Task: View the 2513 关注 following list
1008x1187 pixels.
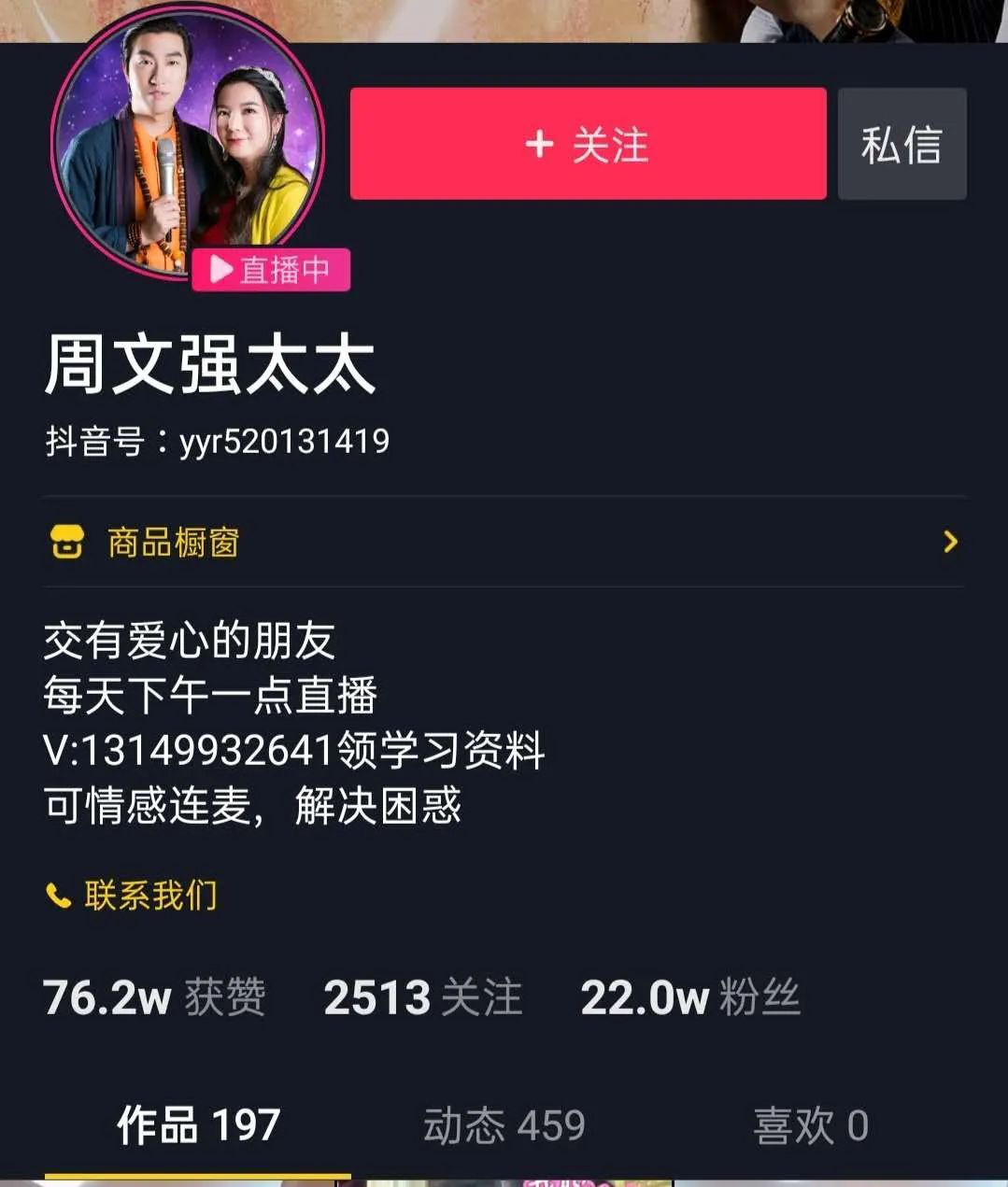Action: coord(422,997)
